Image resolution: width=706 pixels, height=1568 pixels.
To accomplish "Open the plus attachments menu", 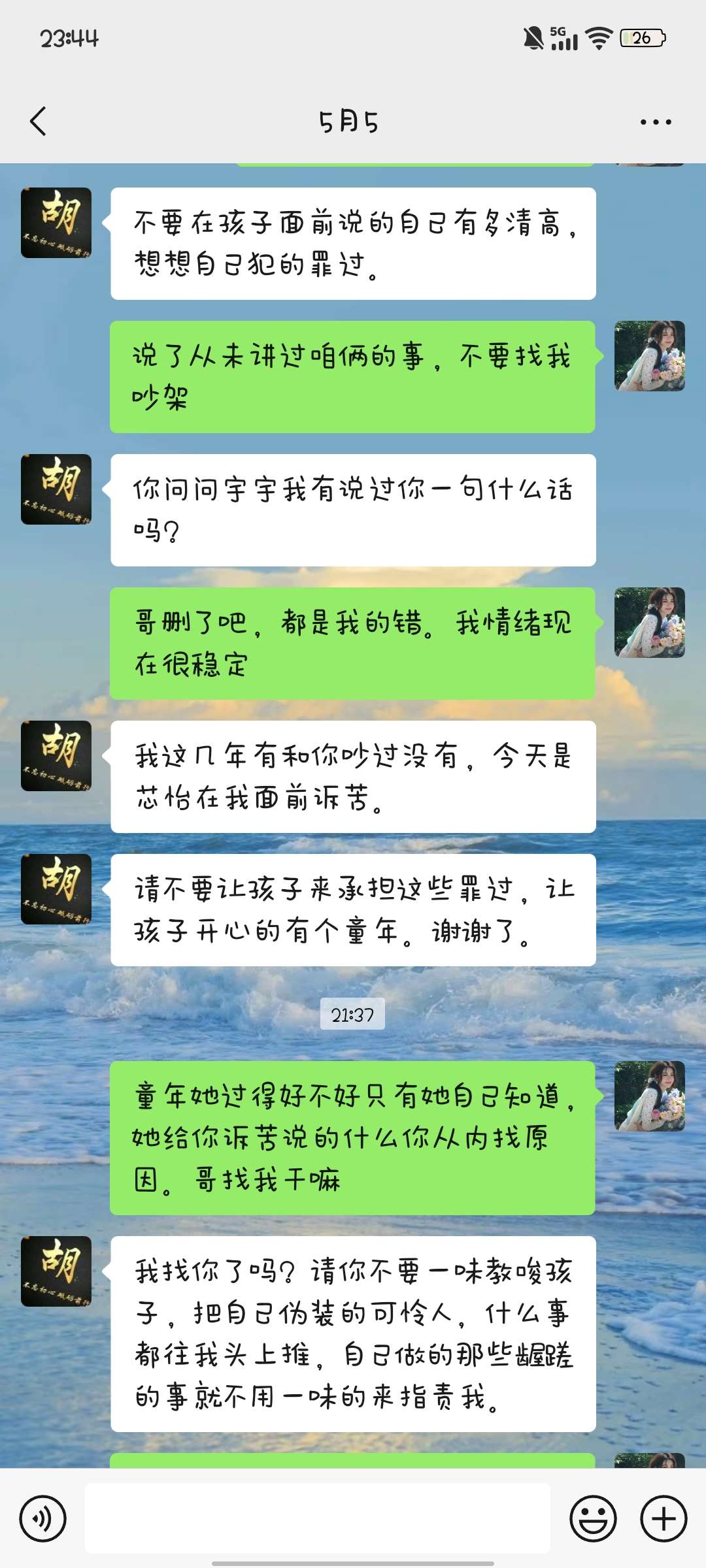I will 664,1519.
